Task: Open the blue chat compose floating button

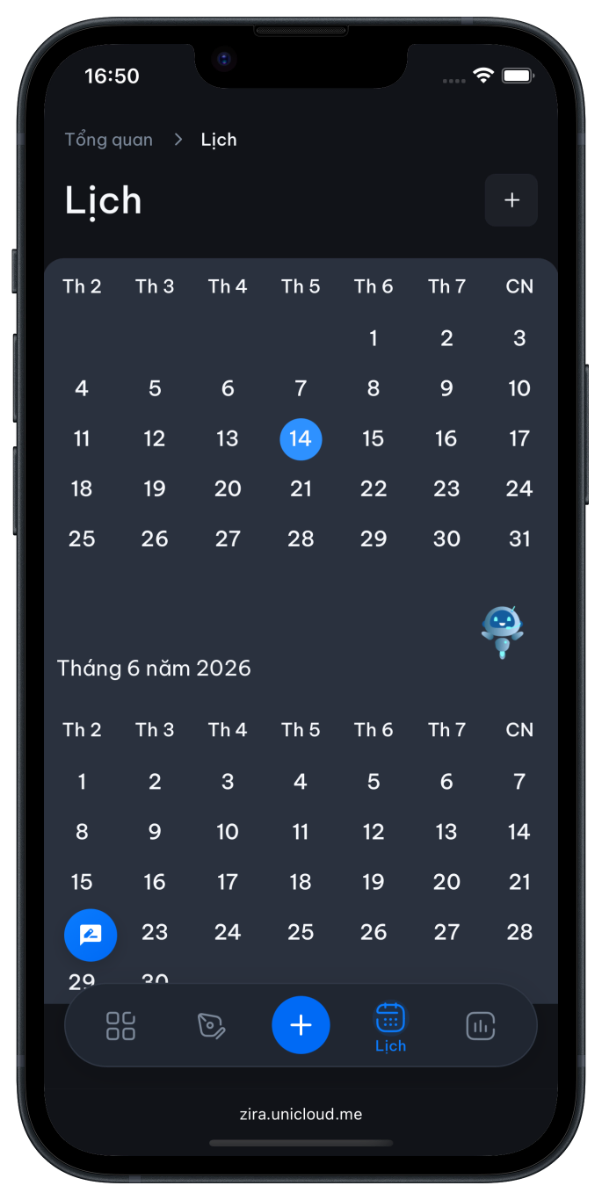Action: point(91,935)
